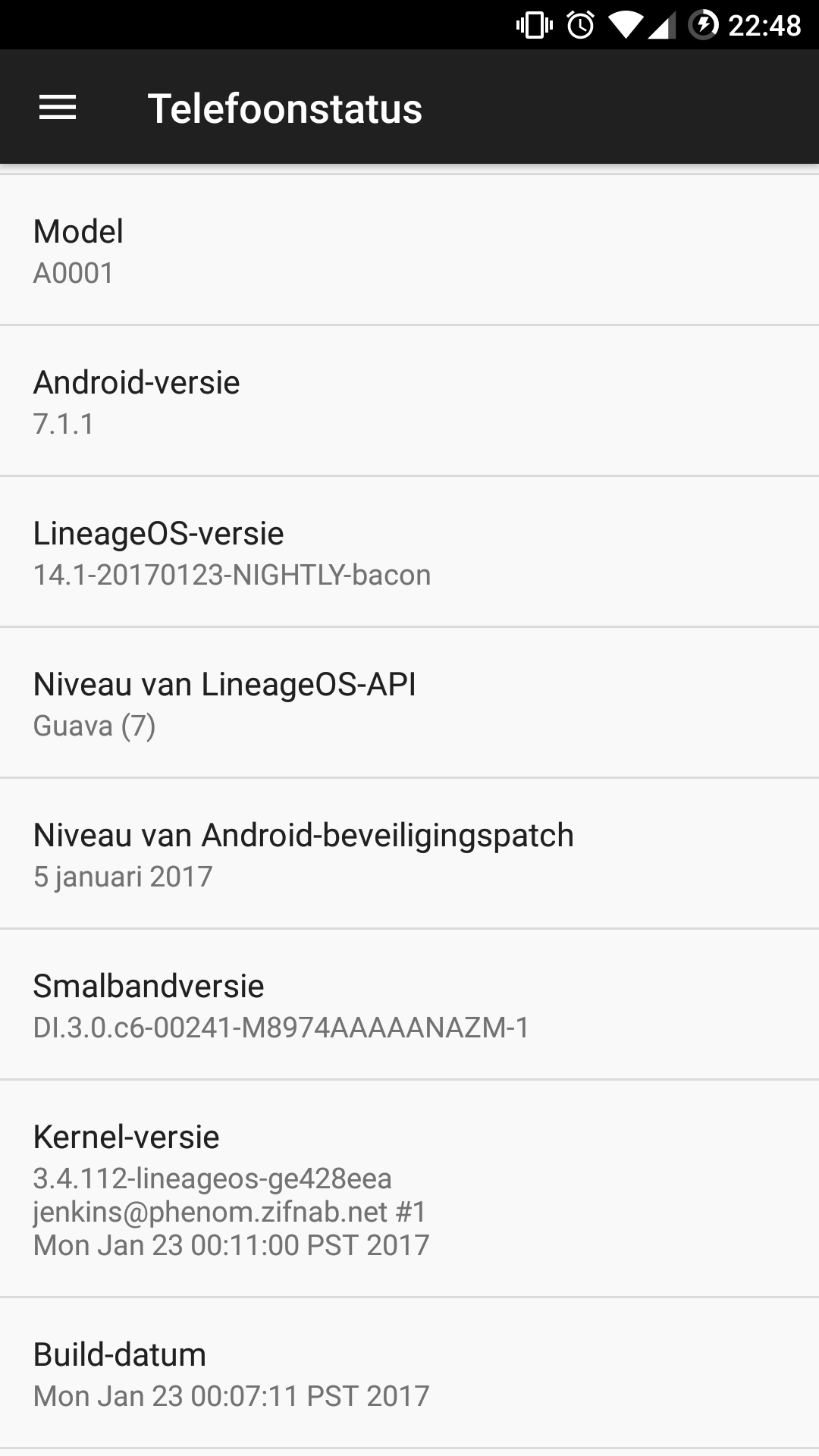This screenshot has height=1456, width=819.
Task: Tap the Model A0001 row
Action: coord(409,250)
